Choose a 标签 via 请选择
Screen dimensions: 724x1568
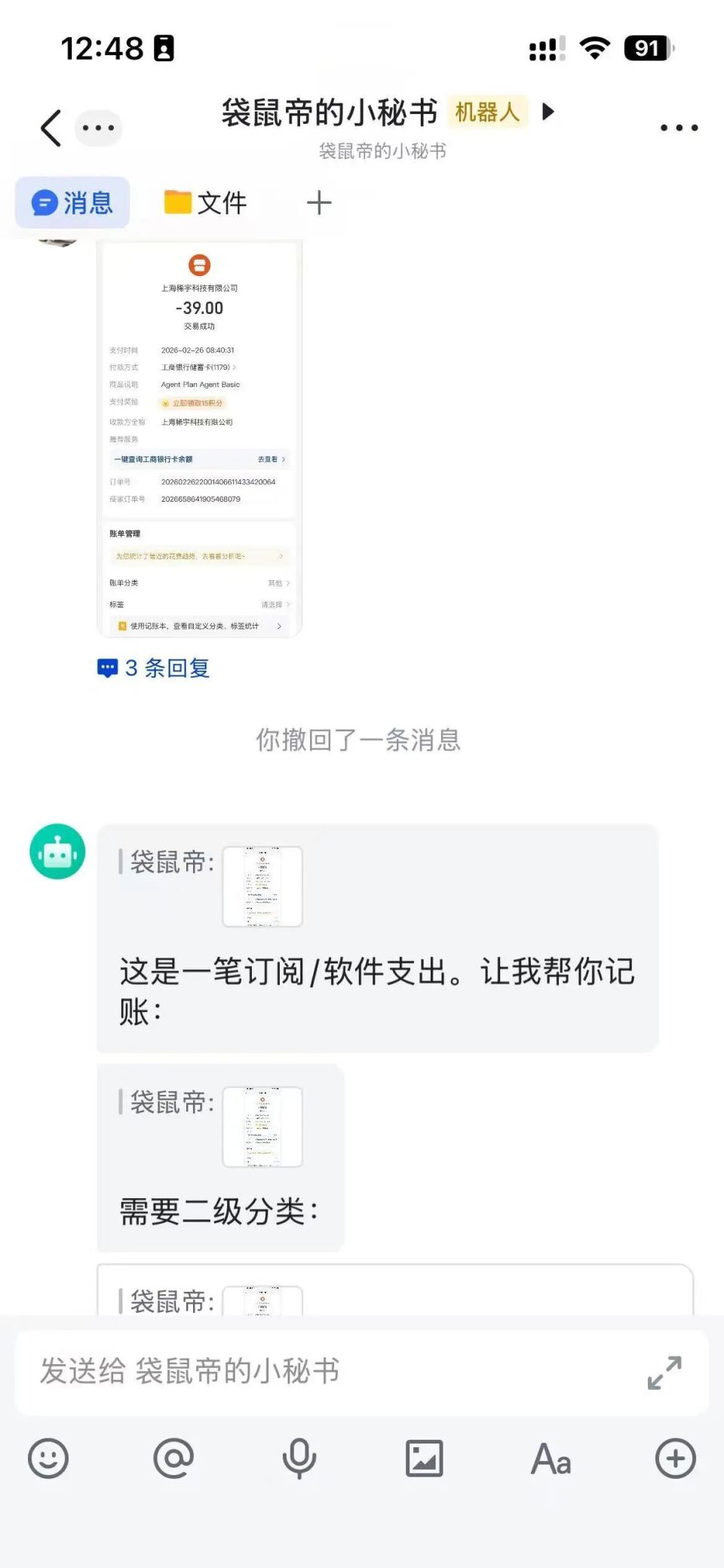tap(273, 604)
